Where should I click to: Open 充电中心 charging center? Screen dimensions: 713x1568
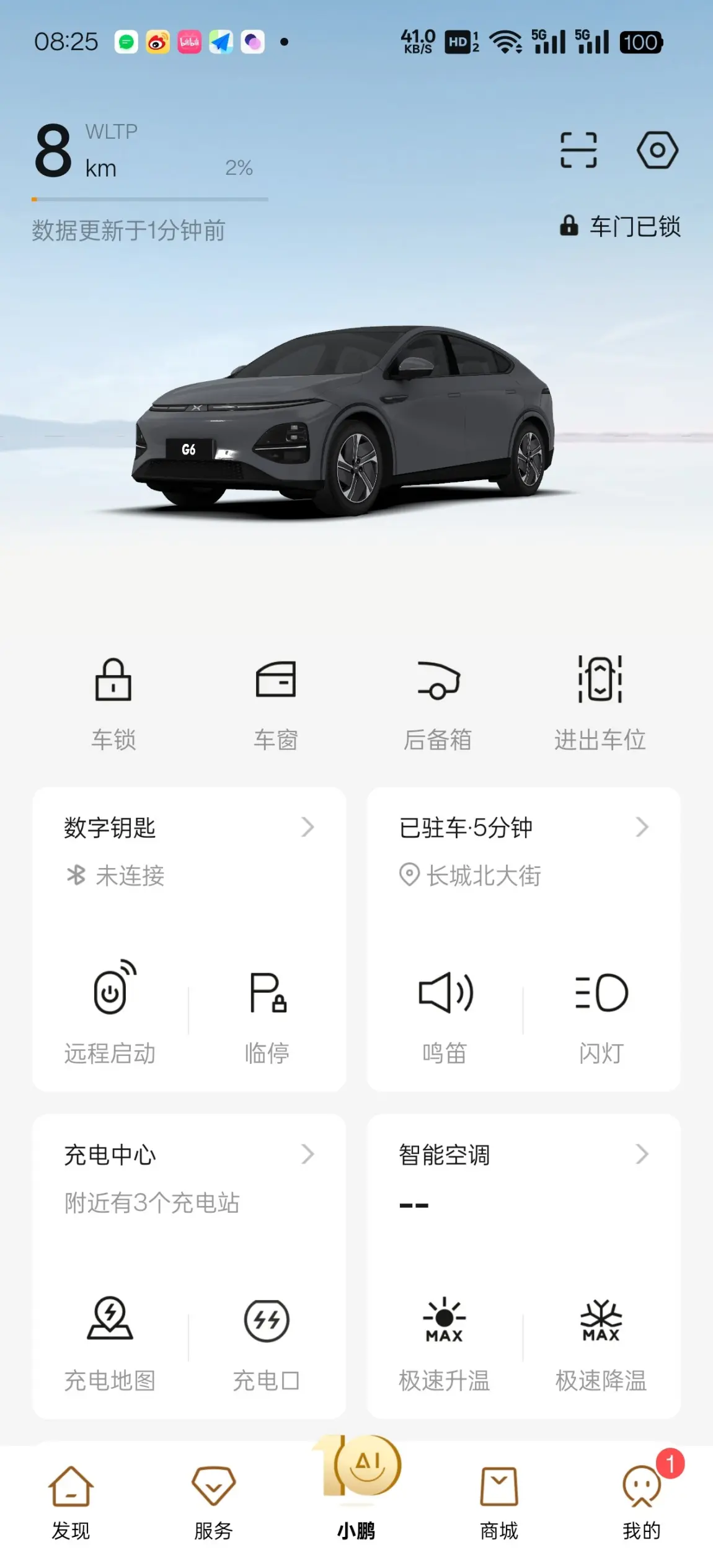click(x=188, y=1155)
